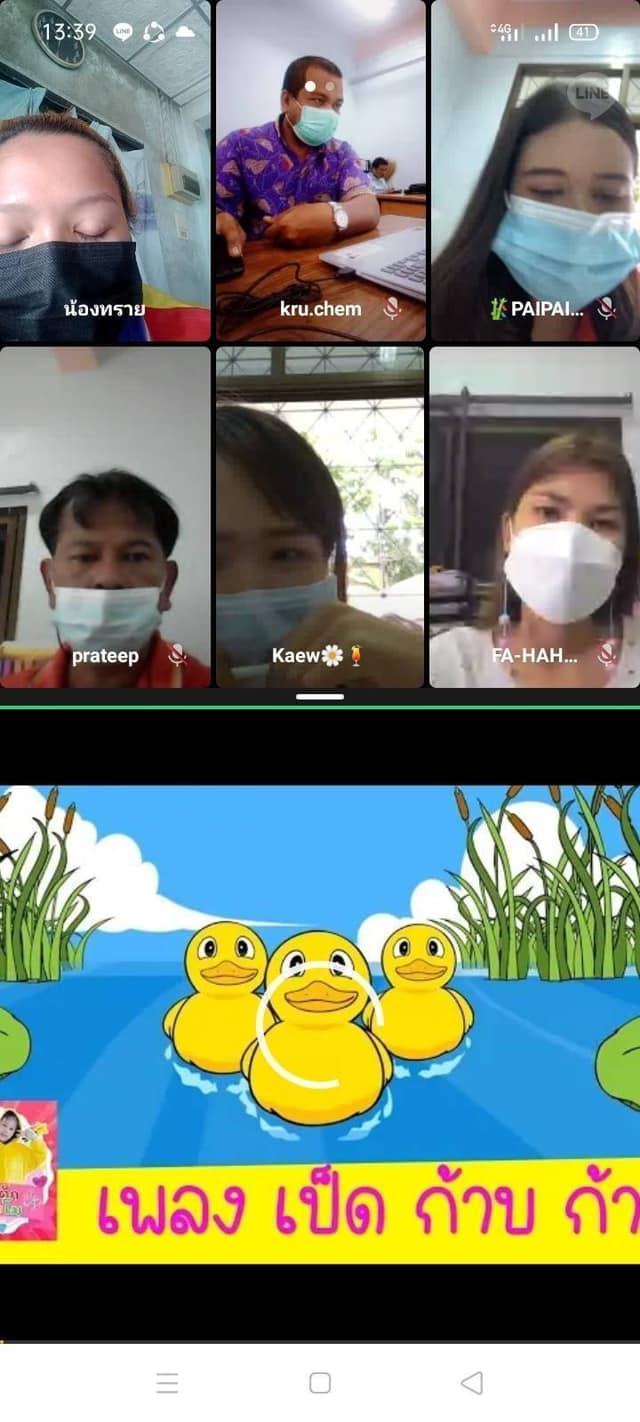Viewport: 640px width, 1422px height.
Task: Open น้องทราย's video tile
Action: (105, 171)
